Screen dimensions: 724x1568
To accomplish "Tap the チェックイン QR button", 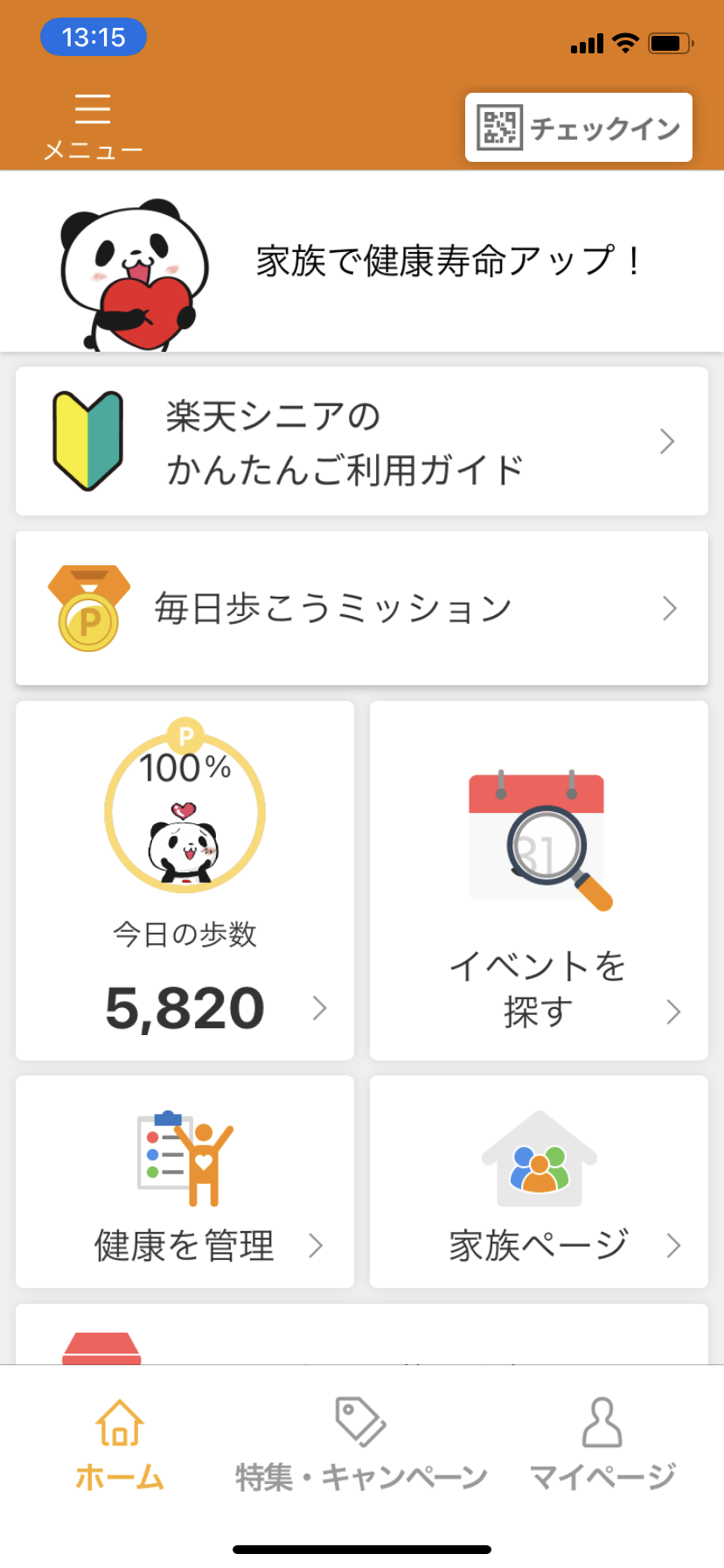I will click(578, 128).
